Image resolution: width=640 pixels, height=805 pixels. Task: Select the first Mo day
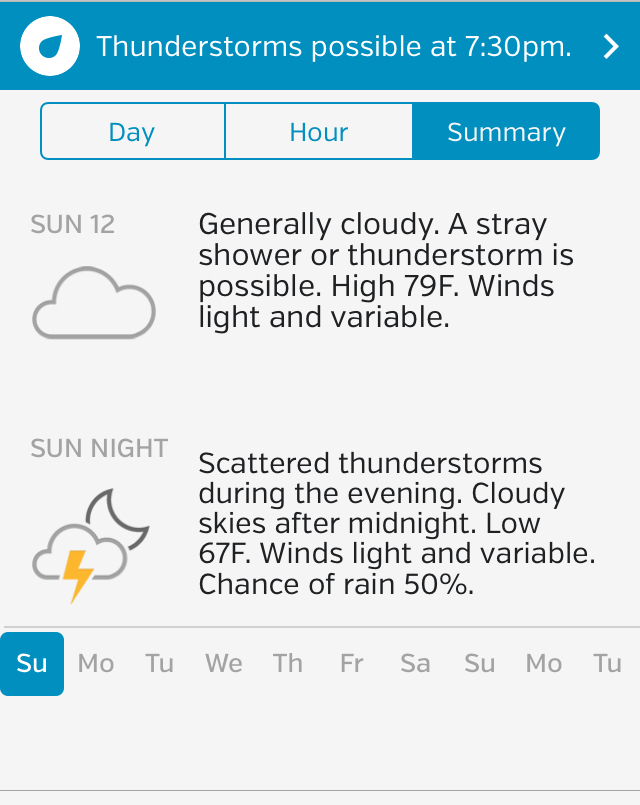point(96,663)
